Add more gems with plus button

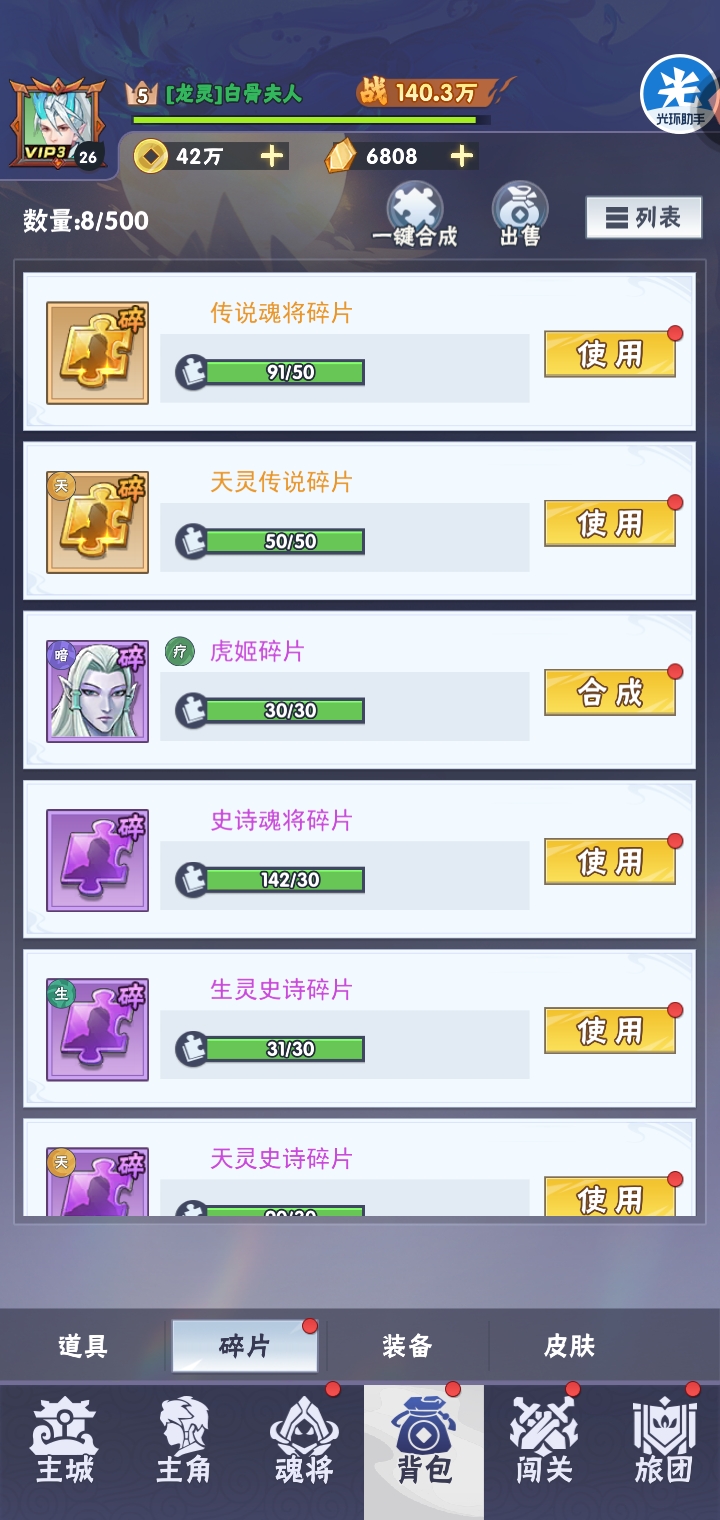(x=461, y=156)
